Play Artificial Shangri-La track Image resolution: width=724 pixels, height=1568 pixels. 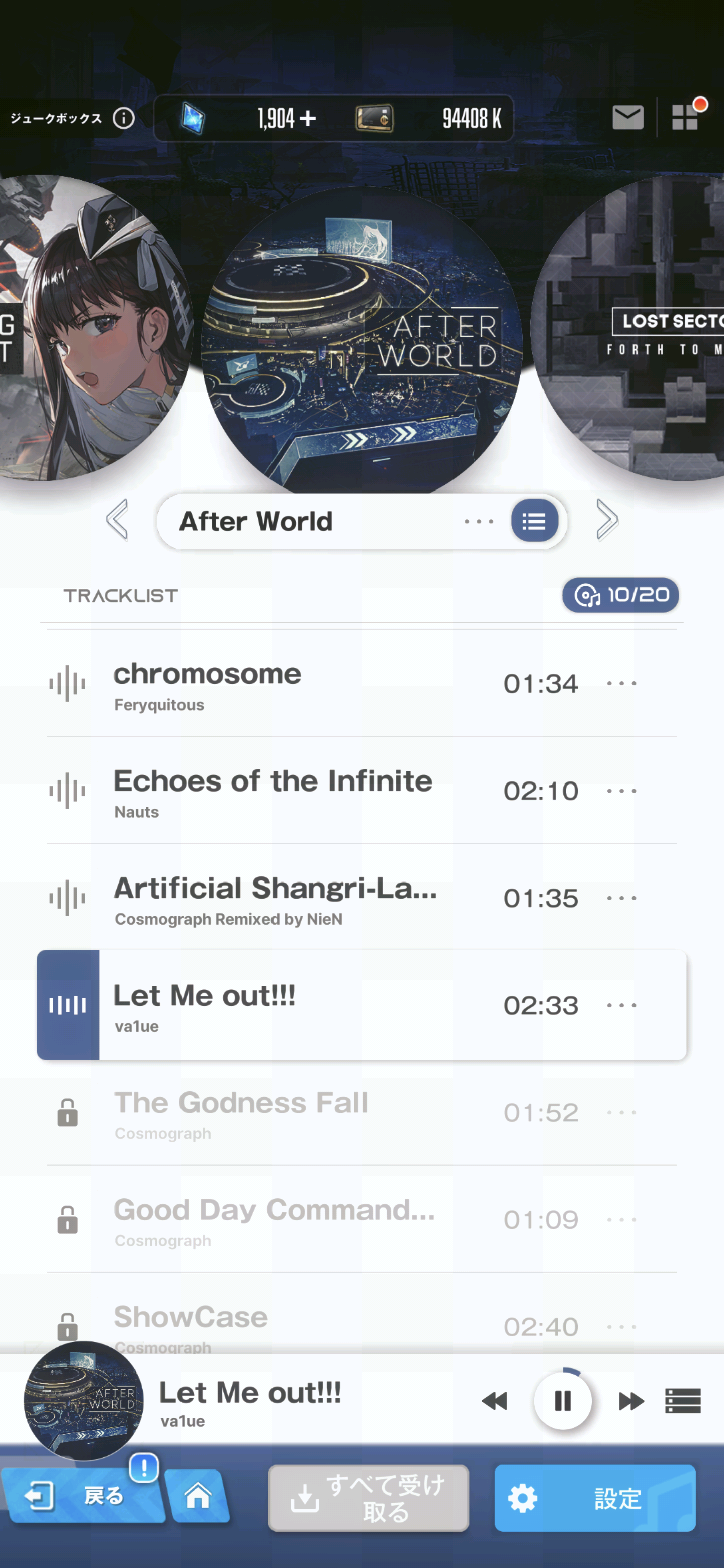click(x=275, y=898)
